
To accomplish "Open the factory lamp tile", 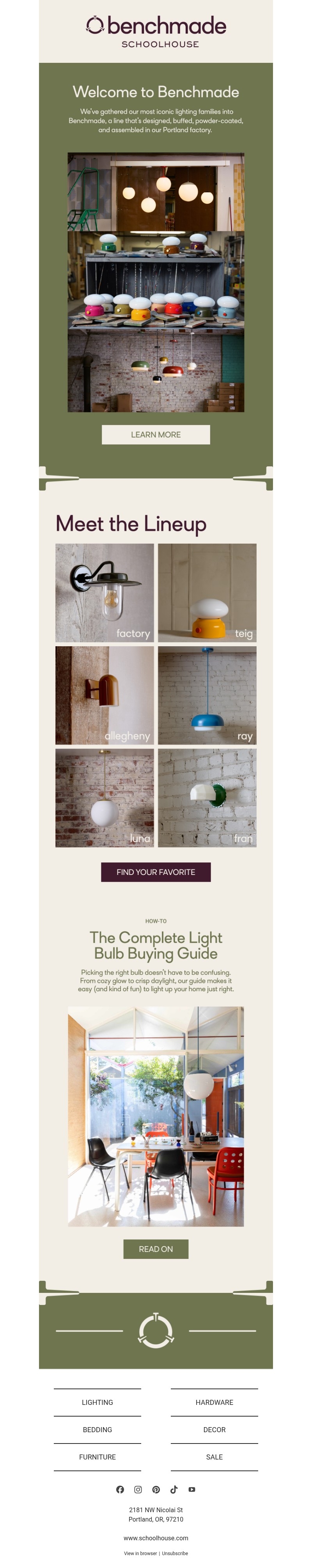I will tap(105, 592).
